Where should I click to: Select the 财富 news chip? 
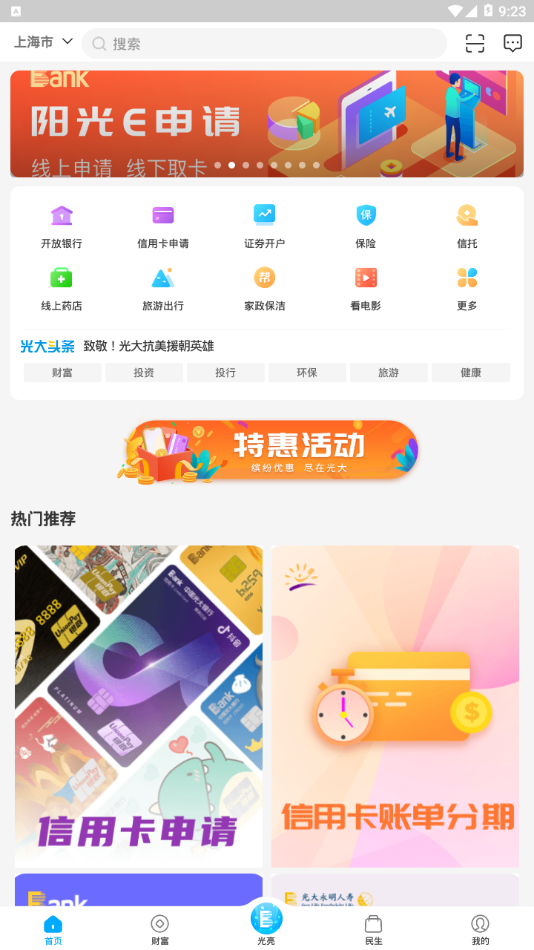pos(62,373)
